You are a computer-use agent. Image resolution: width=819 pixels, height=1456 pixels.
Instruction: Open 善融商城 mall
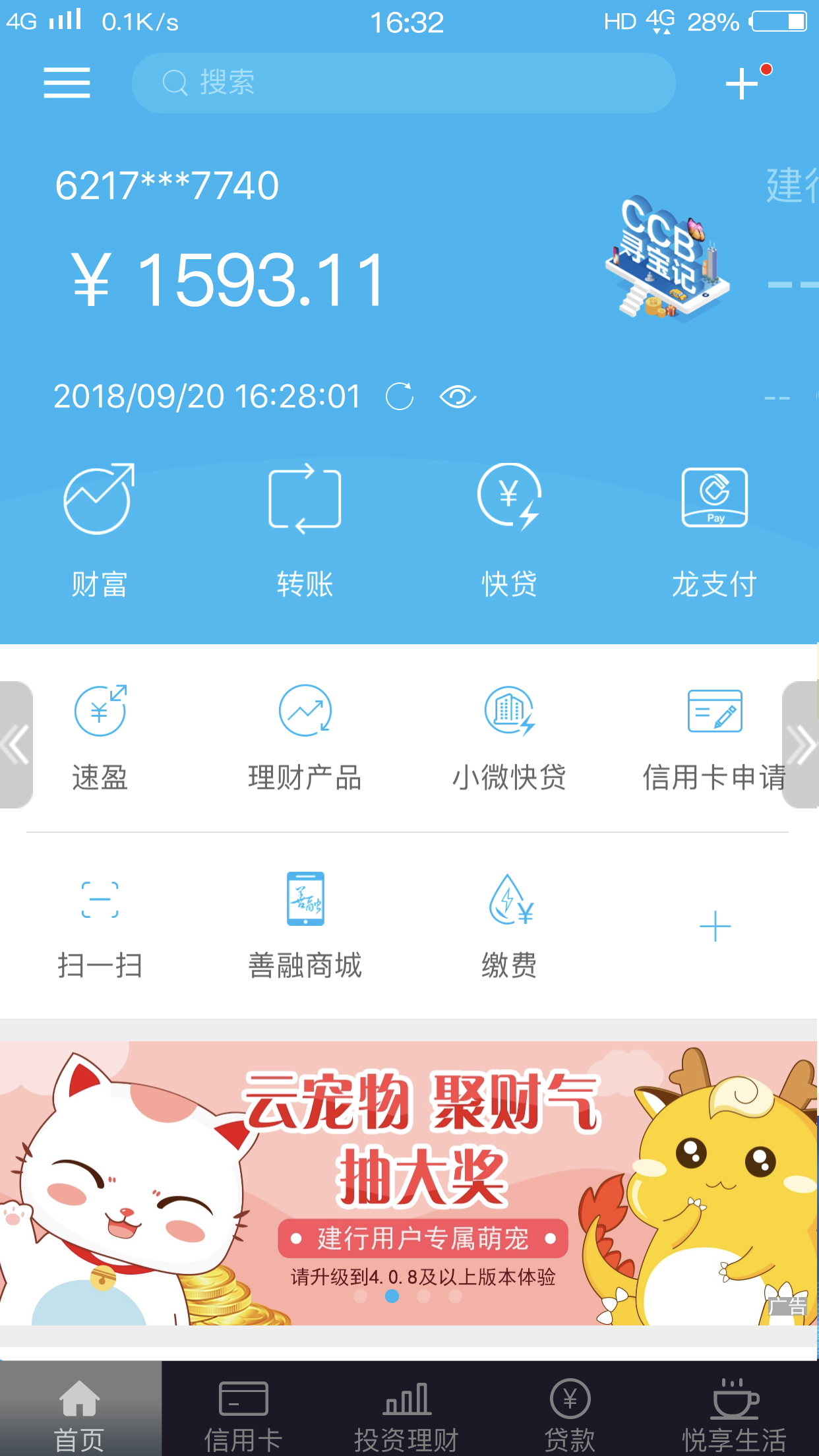coord(305,926)
